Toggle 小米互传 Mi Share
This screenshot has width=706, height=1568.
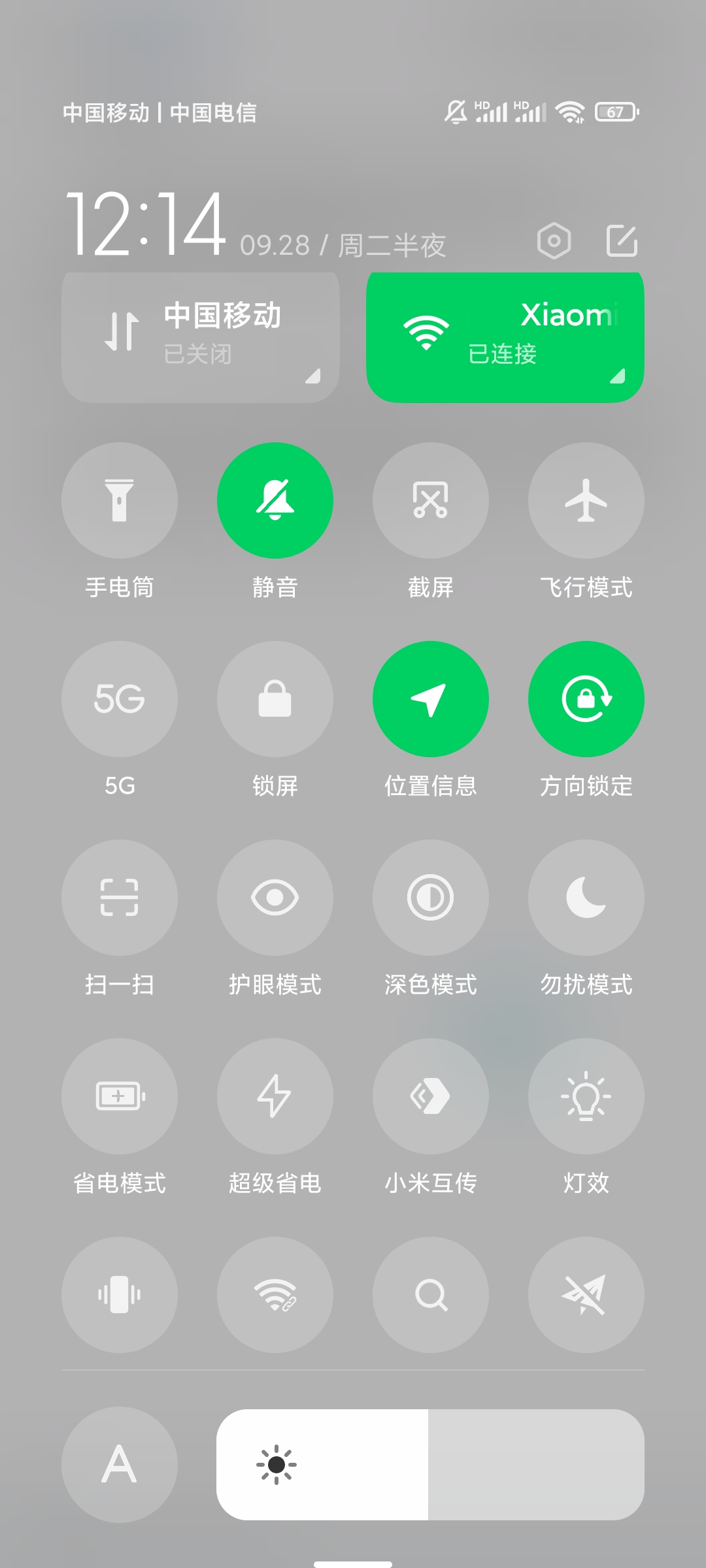(431, 1096)
